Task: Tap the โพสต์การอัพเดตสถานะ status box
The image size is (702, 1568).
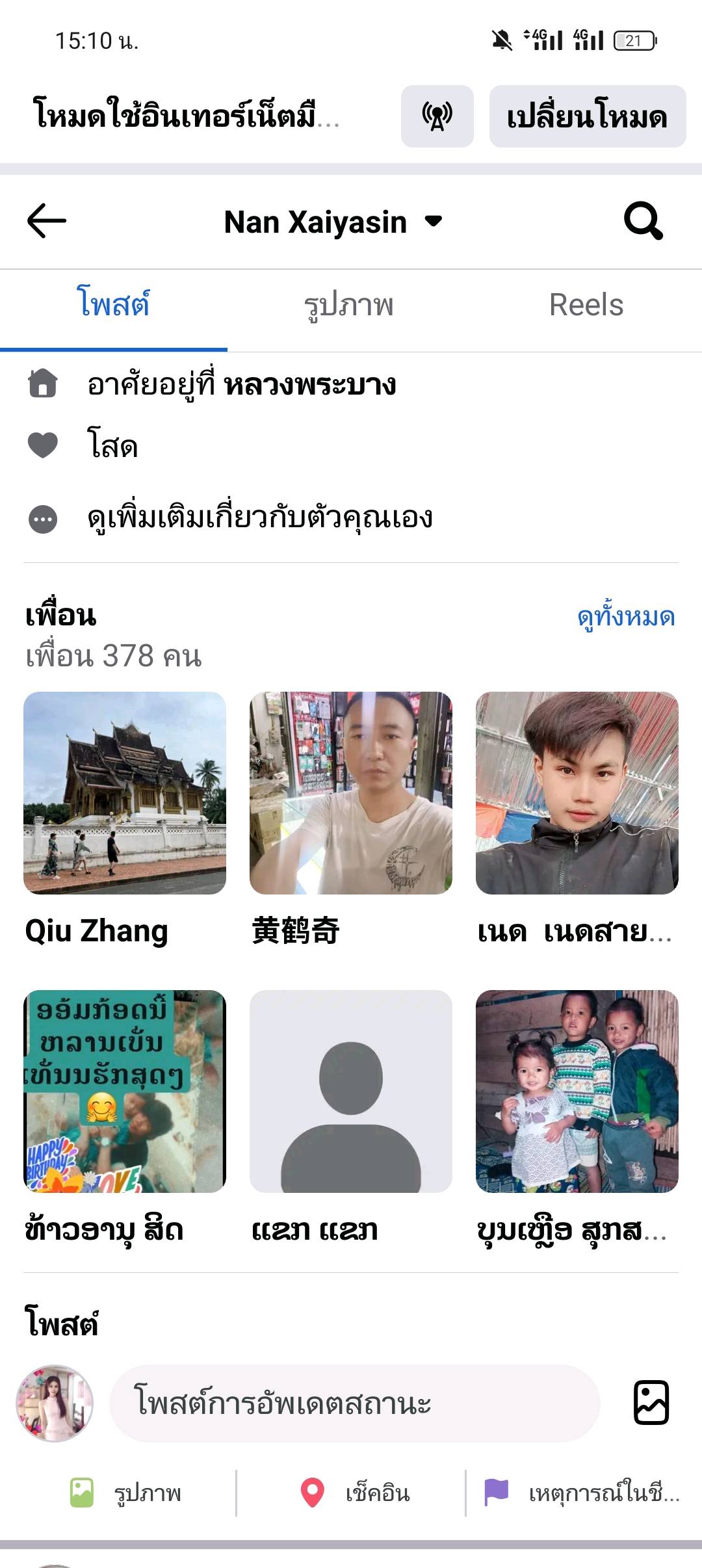Action: [x=354, y=1404]
